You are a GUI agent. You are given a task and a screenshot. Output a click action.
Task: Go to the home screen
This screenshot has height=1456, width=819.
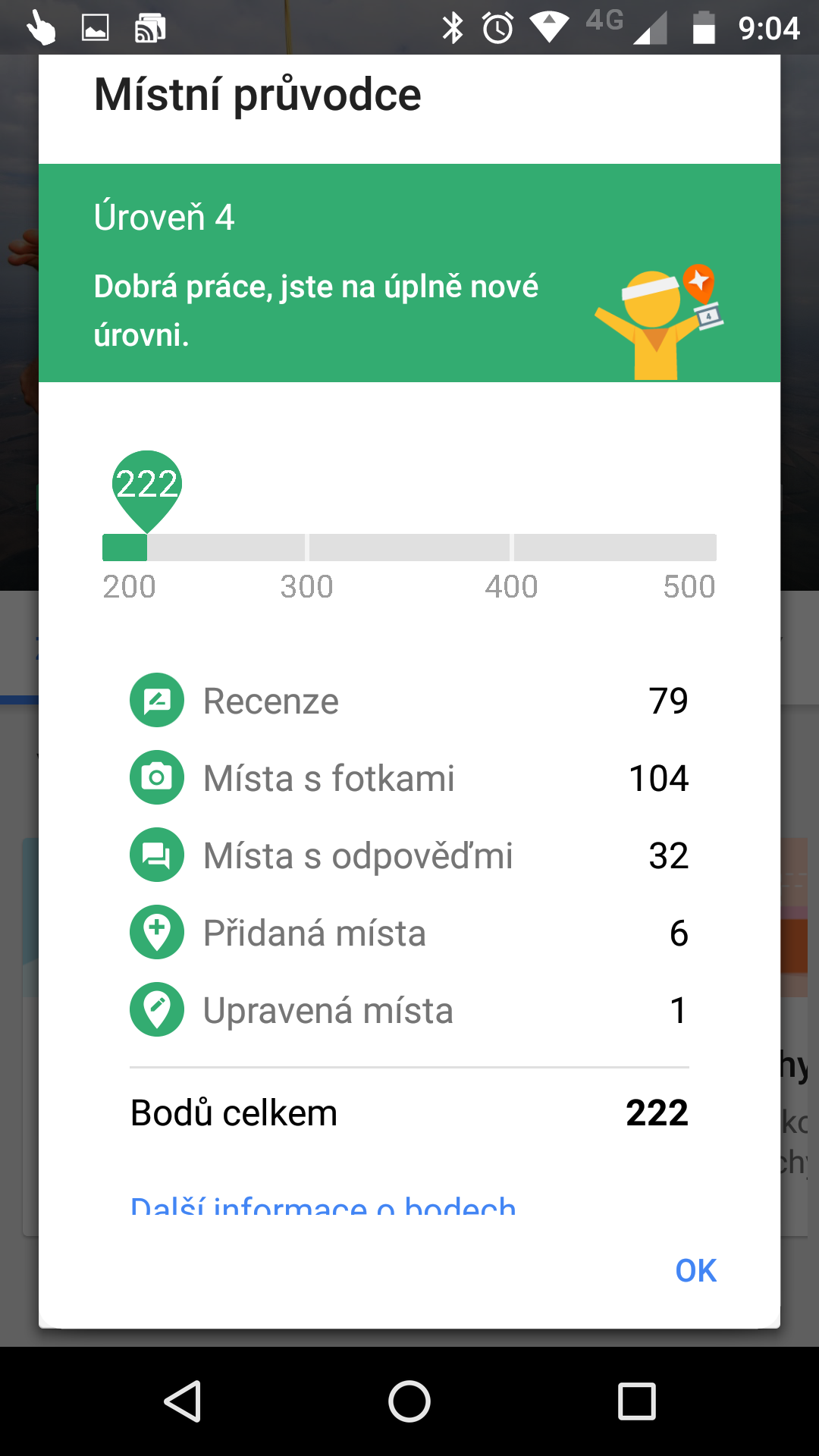tap(409, 1401)
